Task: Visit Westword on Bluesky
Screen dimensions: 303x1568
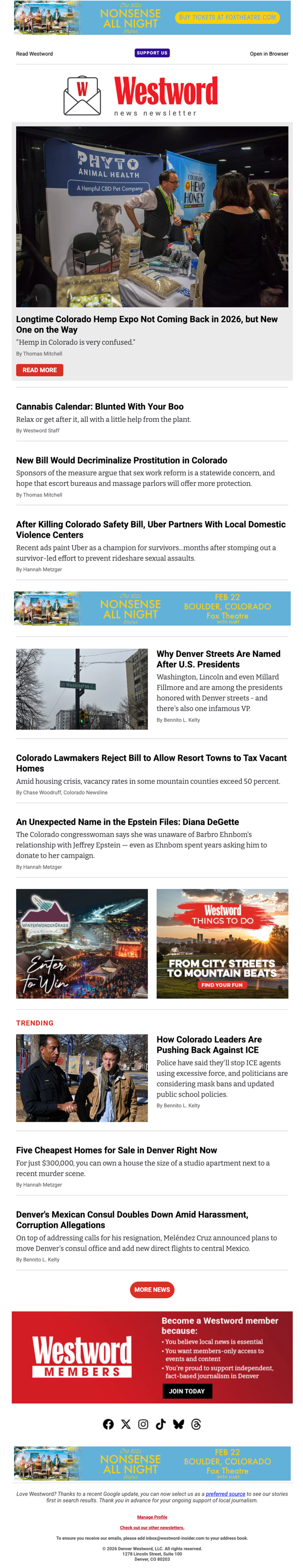Action: pos(178,1424)
